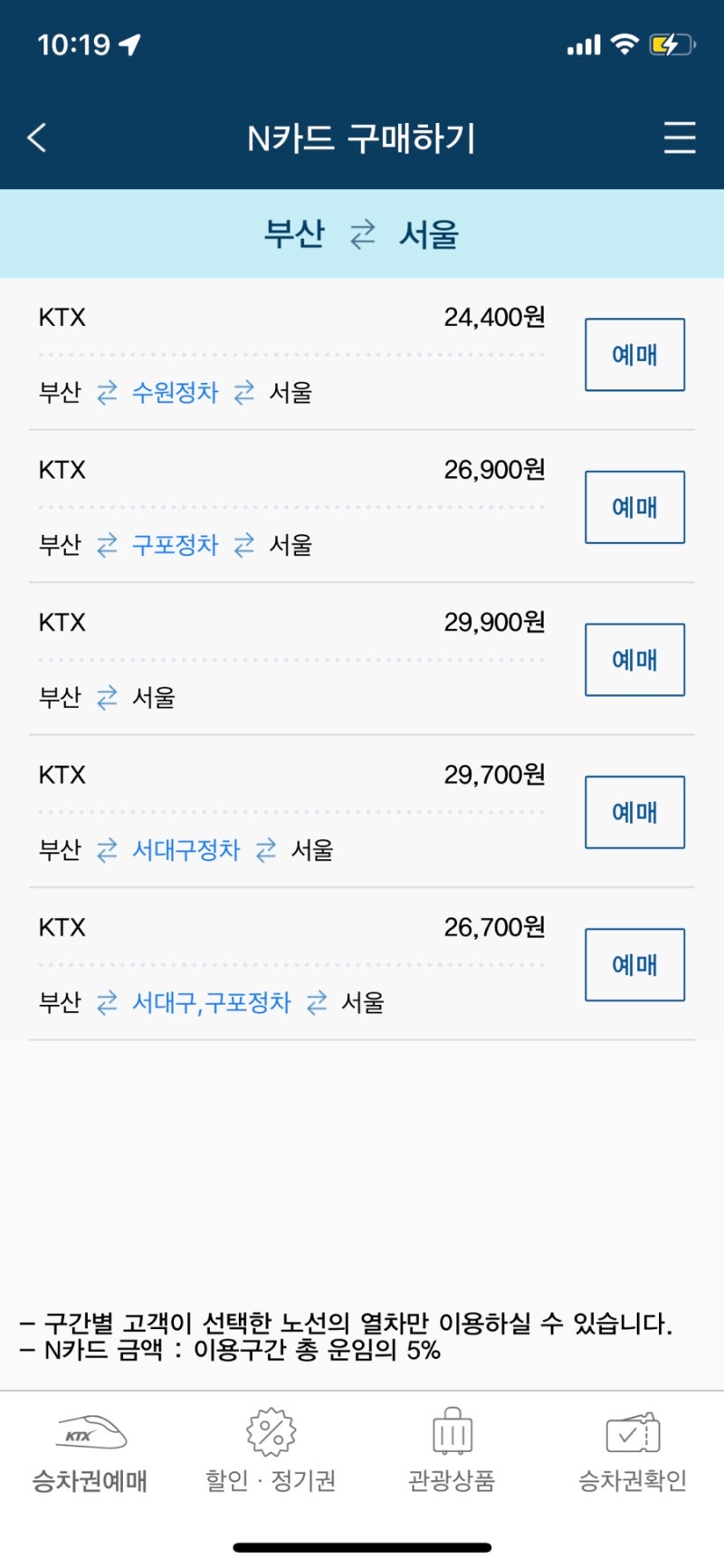
Task: Tap 예매 for the 29,900원 direct route
Action: click(x=634, y=659)
